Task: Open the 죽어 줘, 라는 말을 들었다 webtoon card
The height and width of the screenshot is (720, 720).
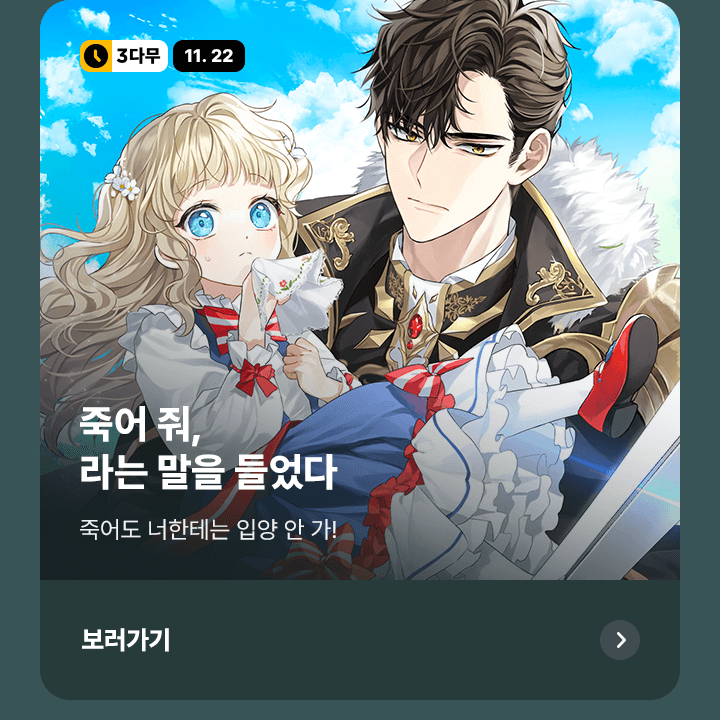Action: coord(360,300)
